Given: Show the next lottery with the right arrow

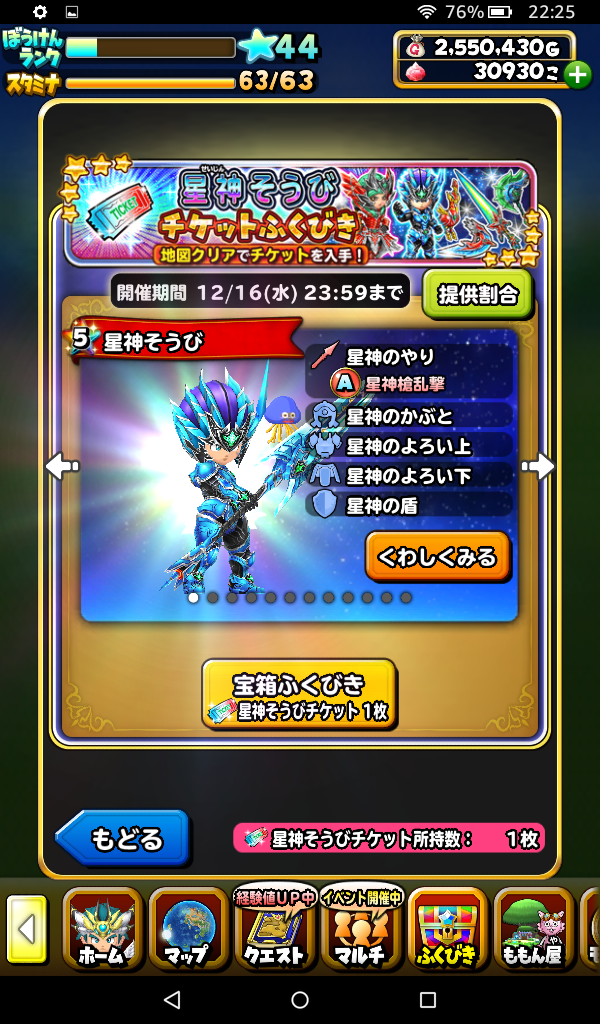Looking at the screenshot, I should click(x=538, y=465).
